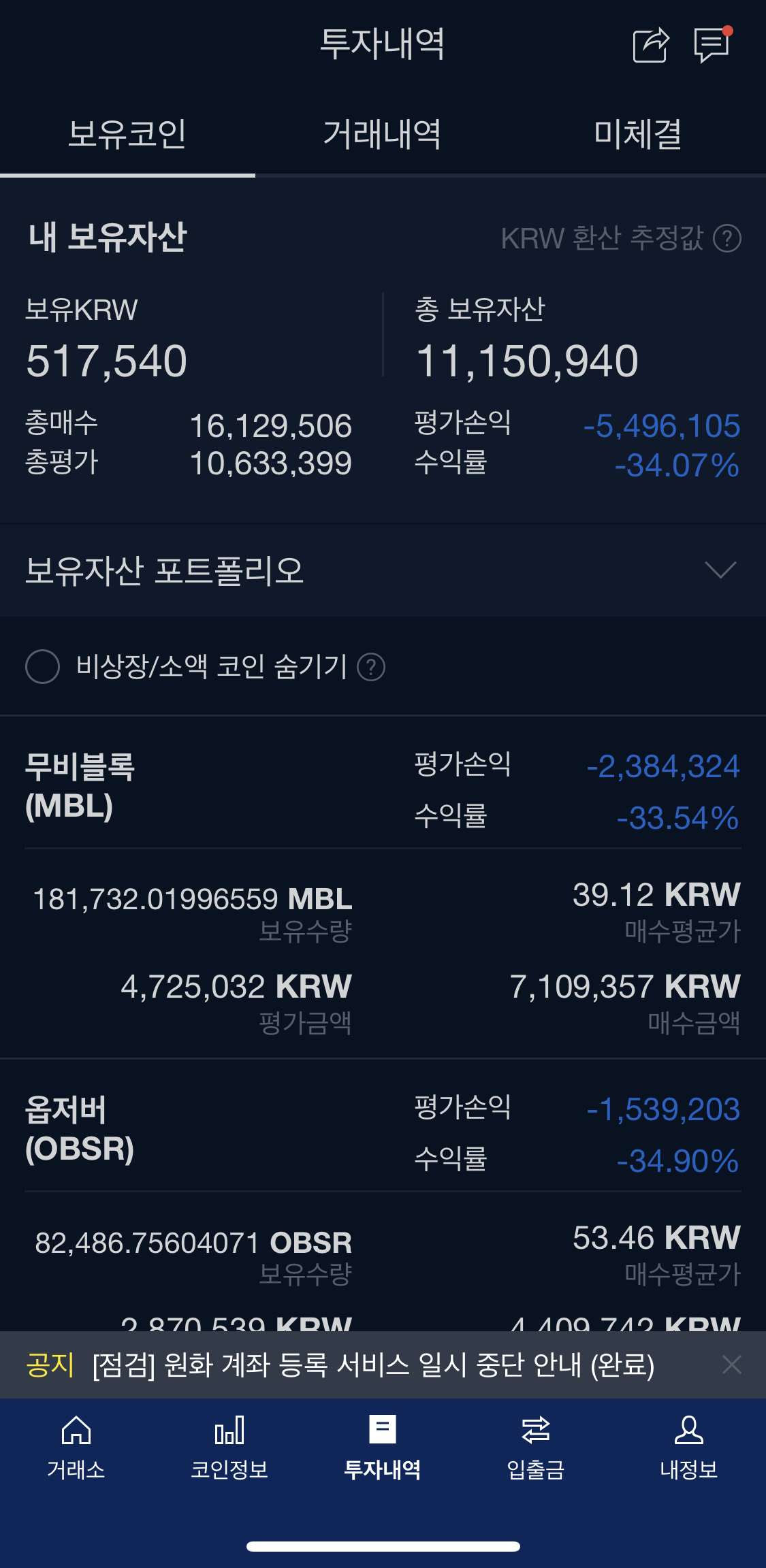The height and width of the screenshot is (1568, 766).
Task: Open the 공지 notice about 원화 계좌 등록
Action: (x=373, y=1365)
